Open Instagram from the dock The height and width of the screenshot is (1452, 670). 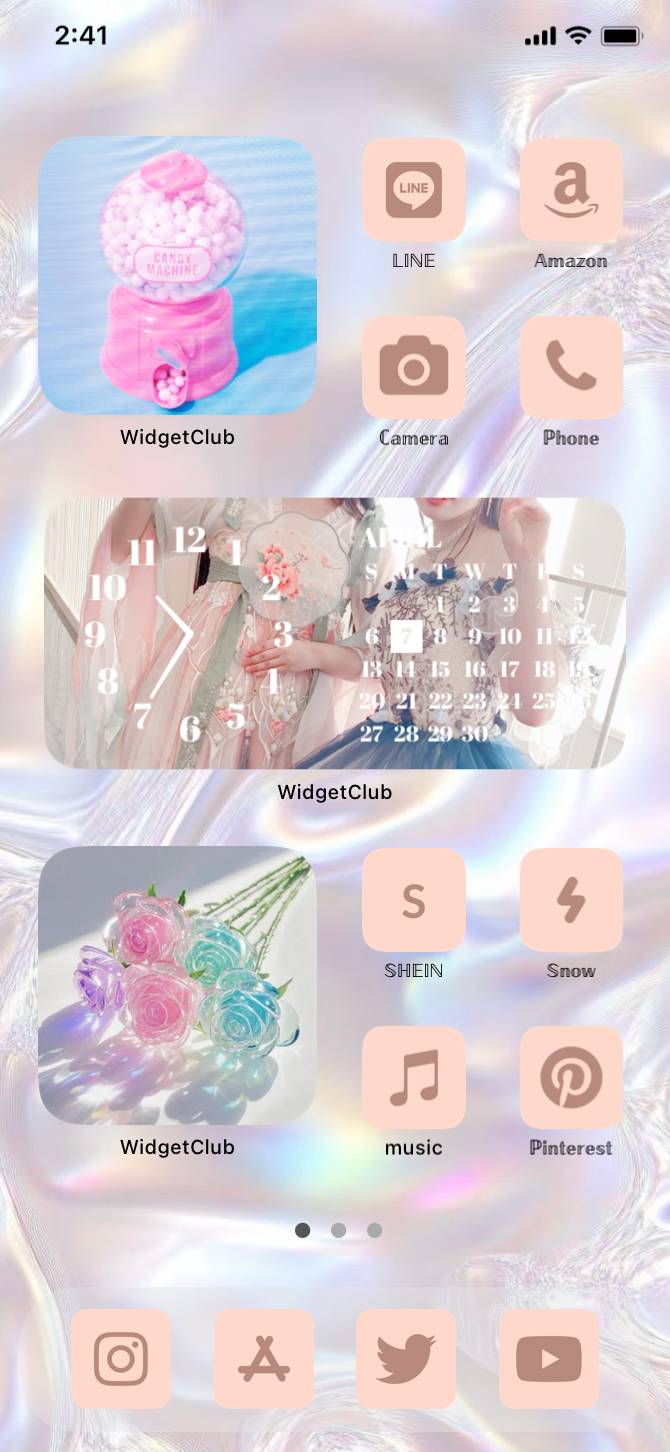[x=121, y=1359]
